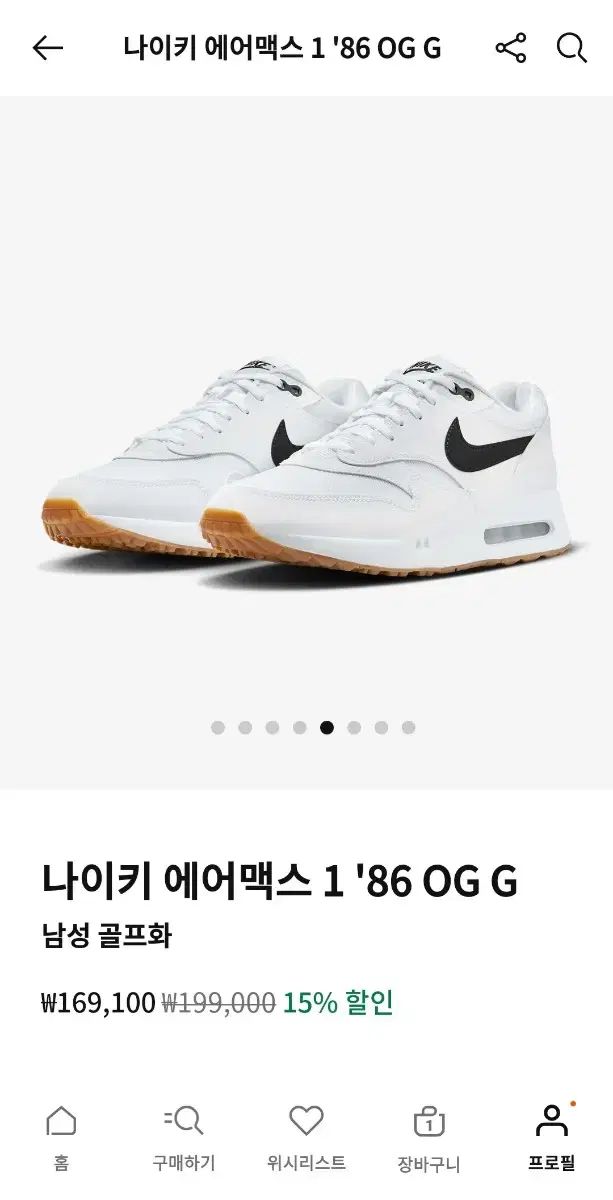This screenshot has height=1200, width=613.
Task: Go to the 위시리스트 tab
Action: click(x=306, y=1136)
